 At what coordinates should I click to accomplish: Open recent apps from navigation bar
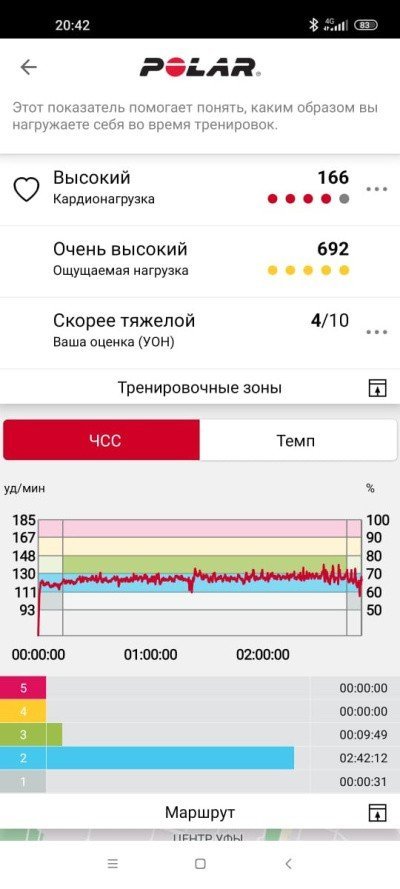coord(112,863)
